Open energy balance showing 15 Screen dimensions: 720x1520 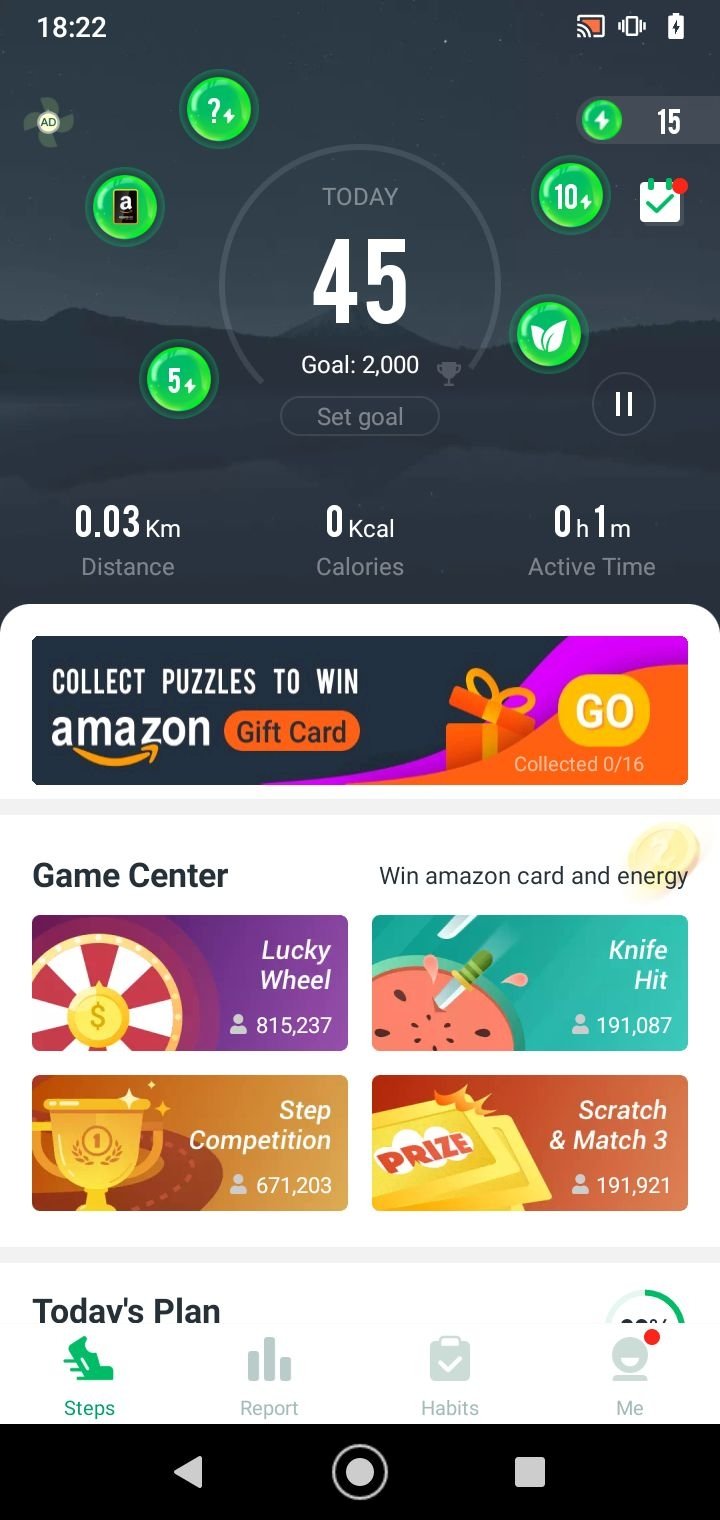(636, 122)
